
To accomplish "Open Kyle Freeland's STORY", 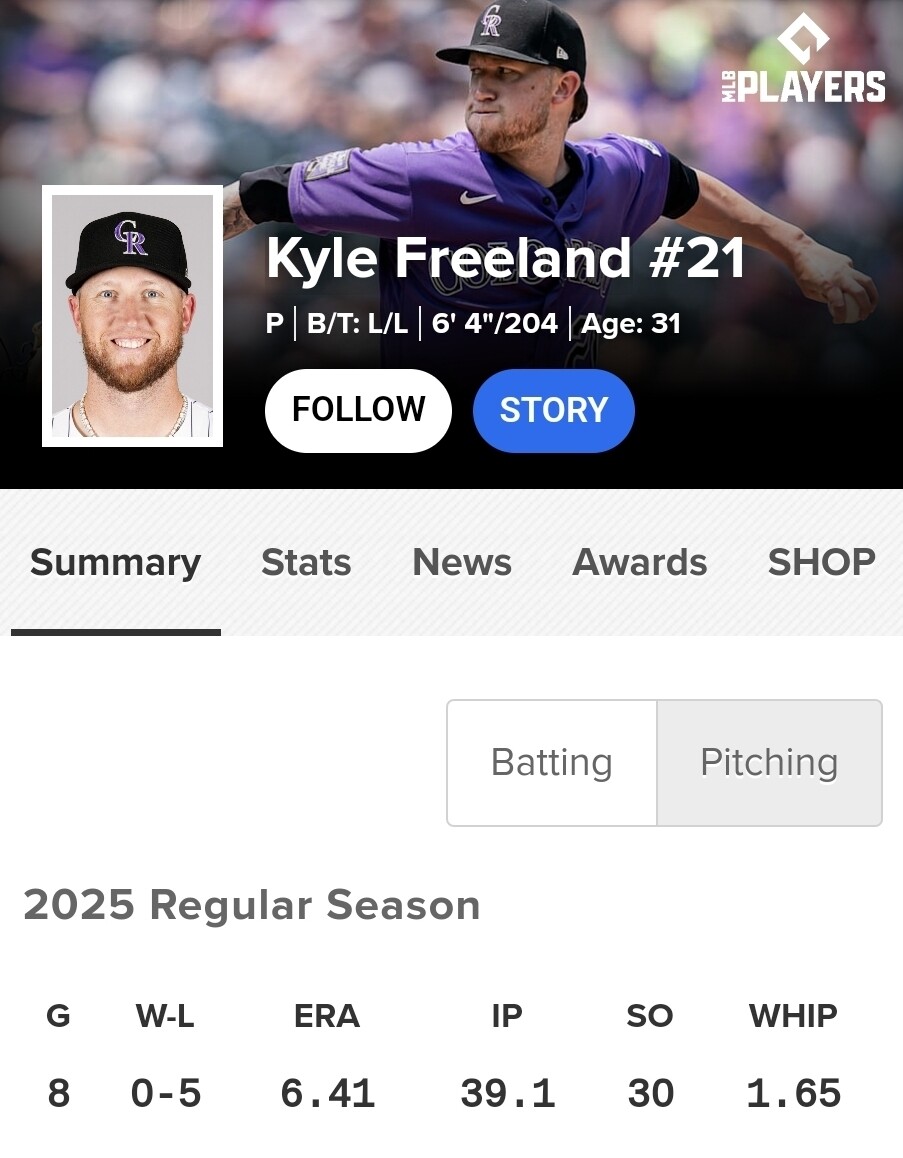I will click(553, 410).
